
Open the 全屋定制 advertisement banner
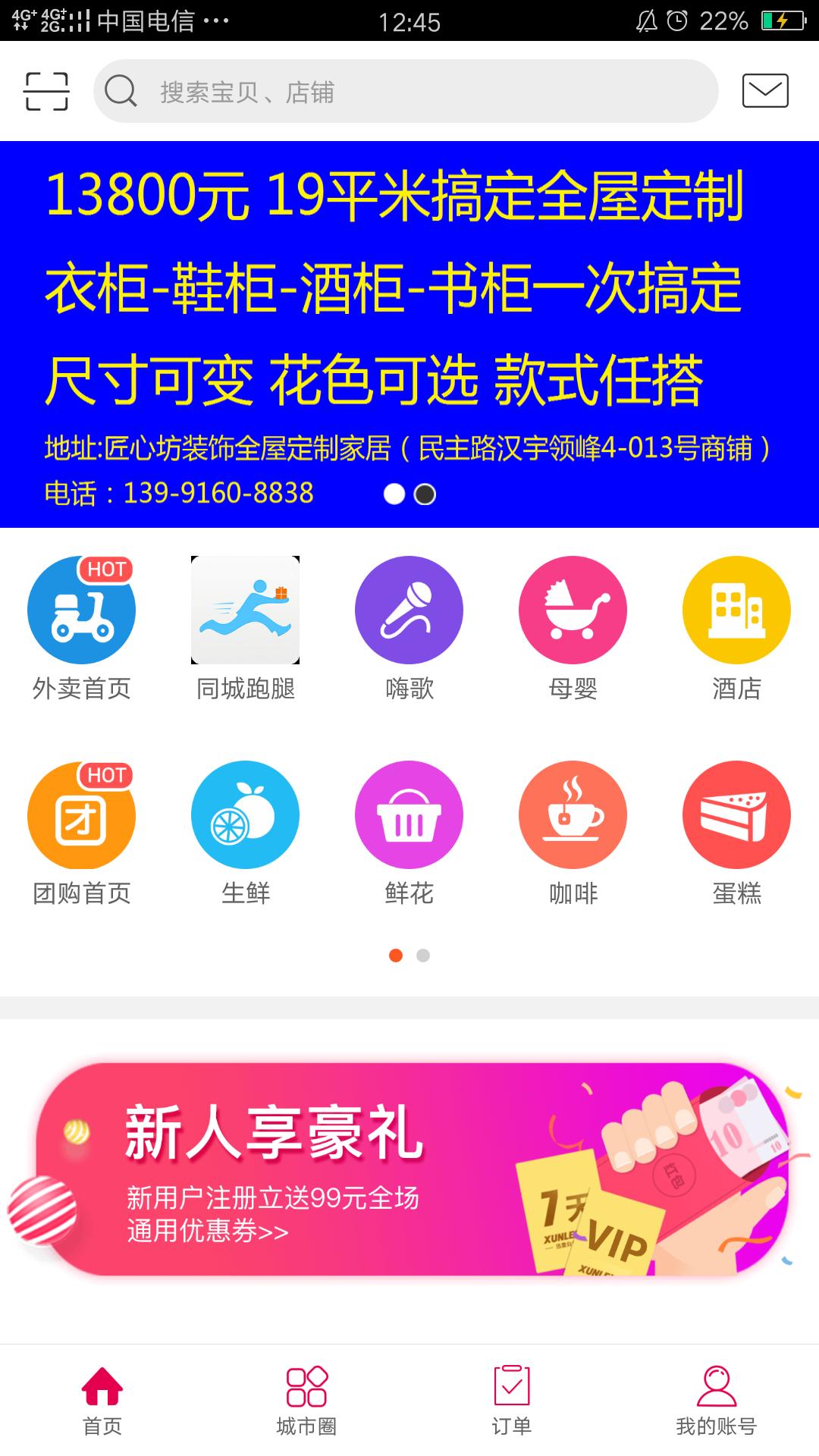tap(409, 334)
